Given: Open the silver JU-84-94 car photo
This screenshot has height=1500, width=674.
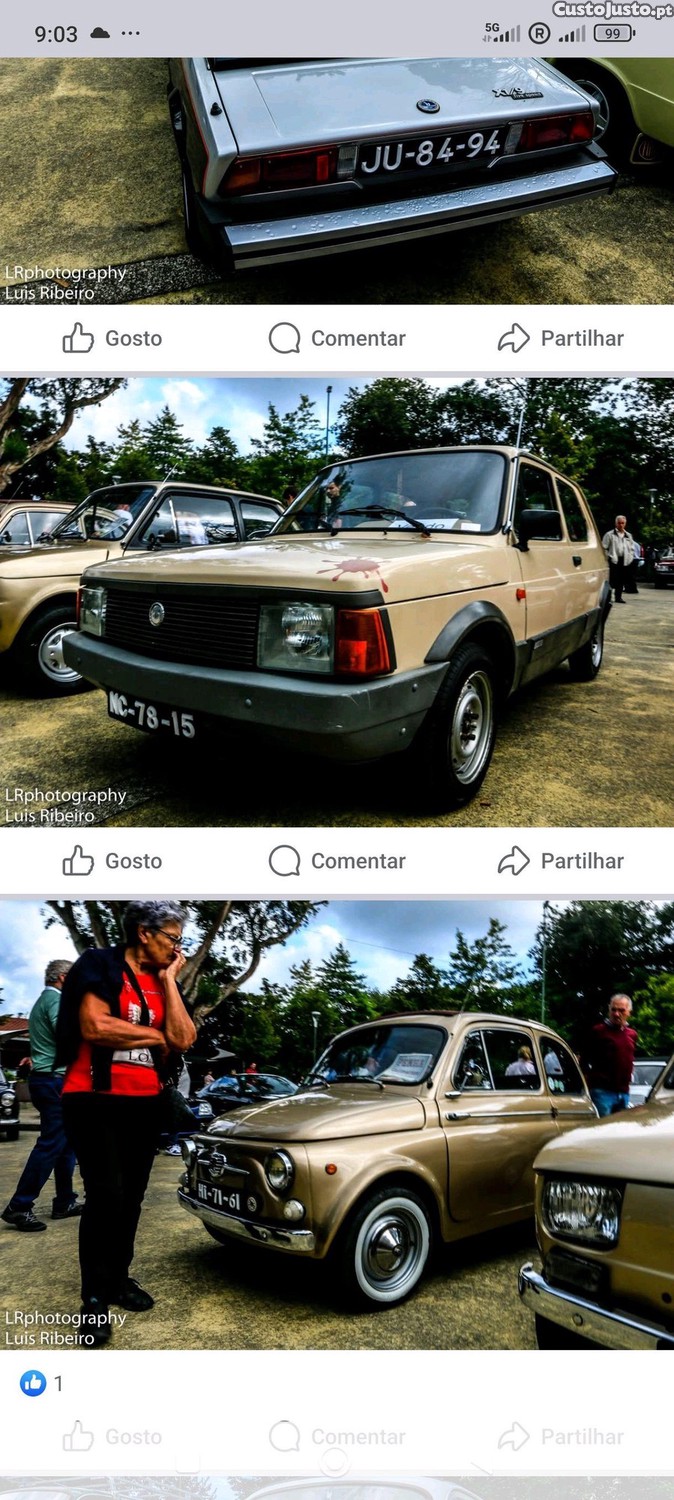Looking at the screenshot, I should pyautogui.click(x=337, y=180).
